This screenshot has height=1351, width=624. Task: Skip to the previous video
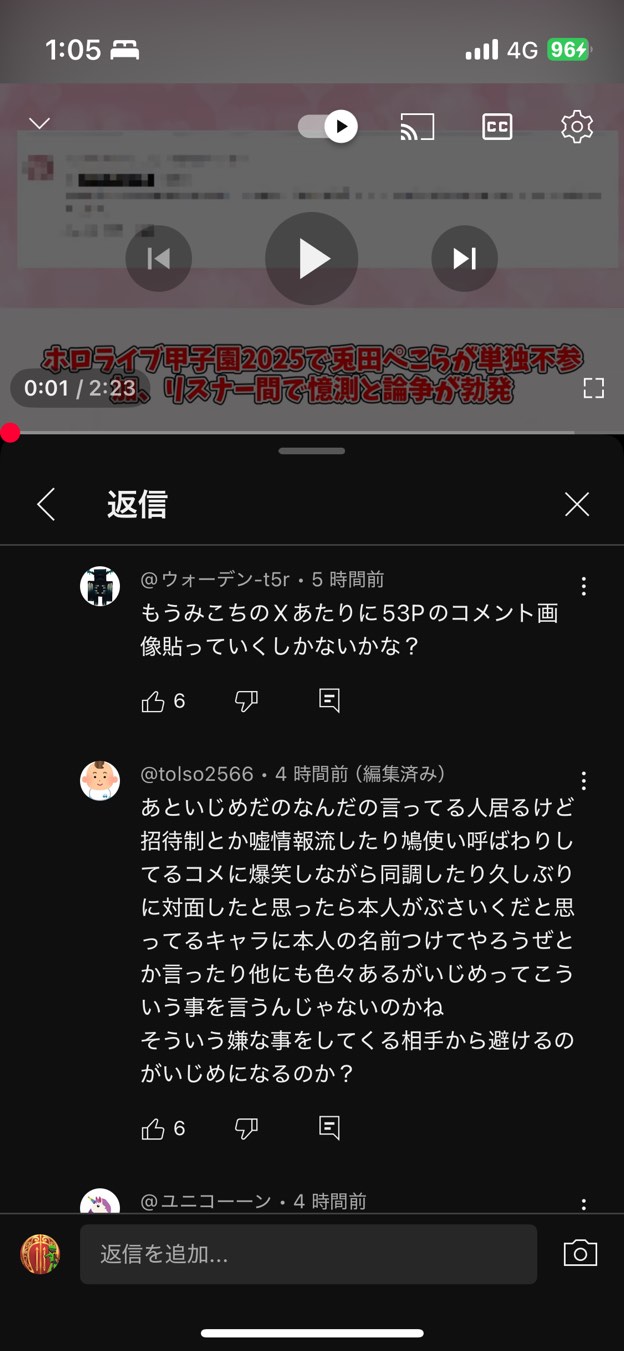click(158, 259)
